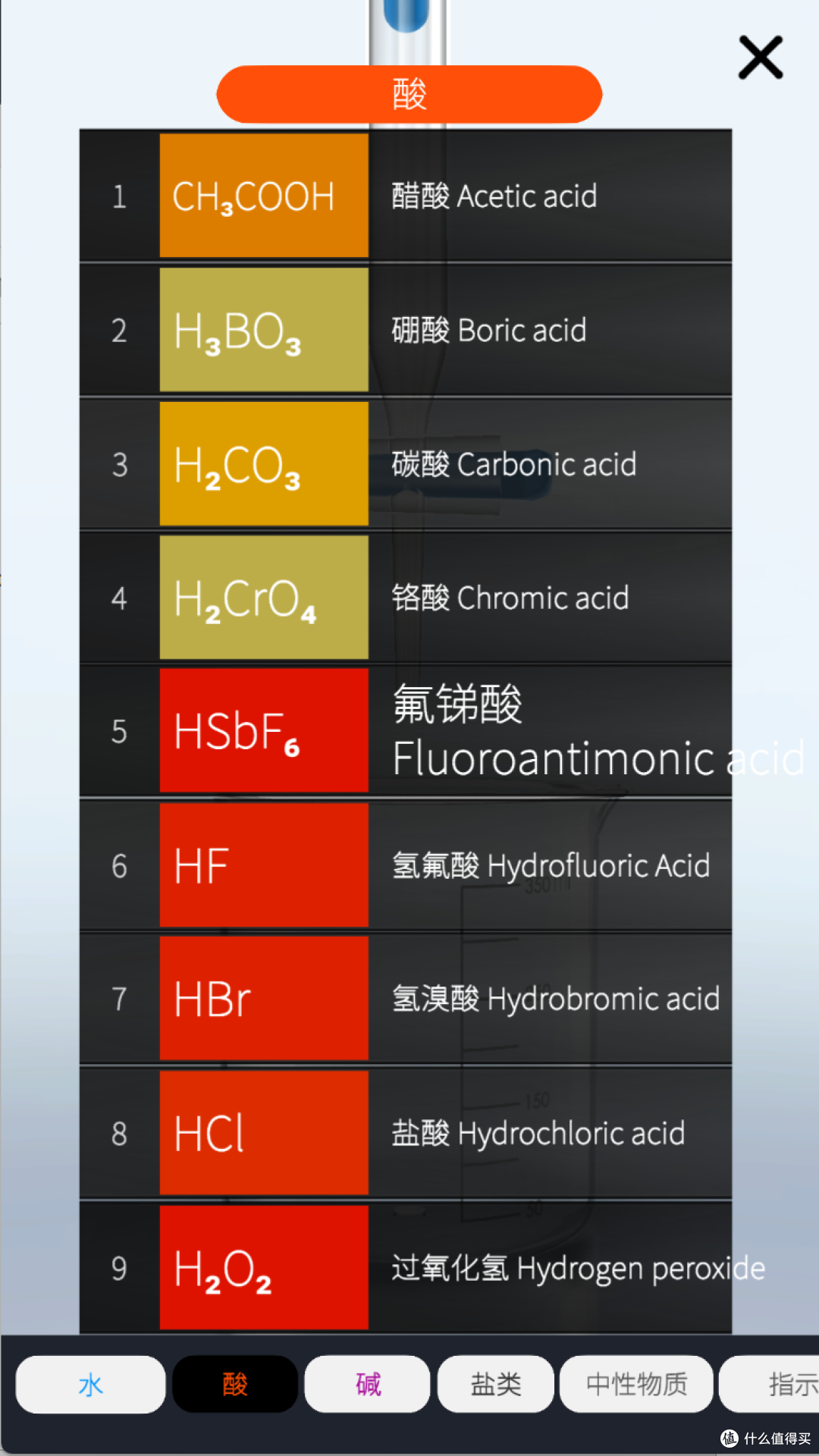Switch to the 水 tab
The width and height of the screenshot is (819, 1456).
(91, 1385)
